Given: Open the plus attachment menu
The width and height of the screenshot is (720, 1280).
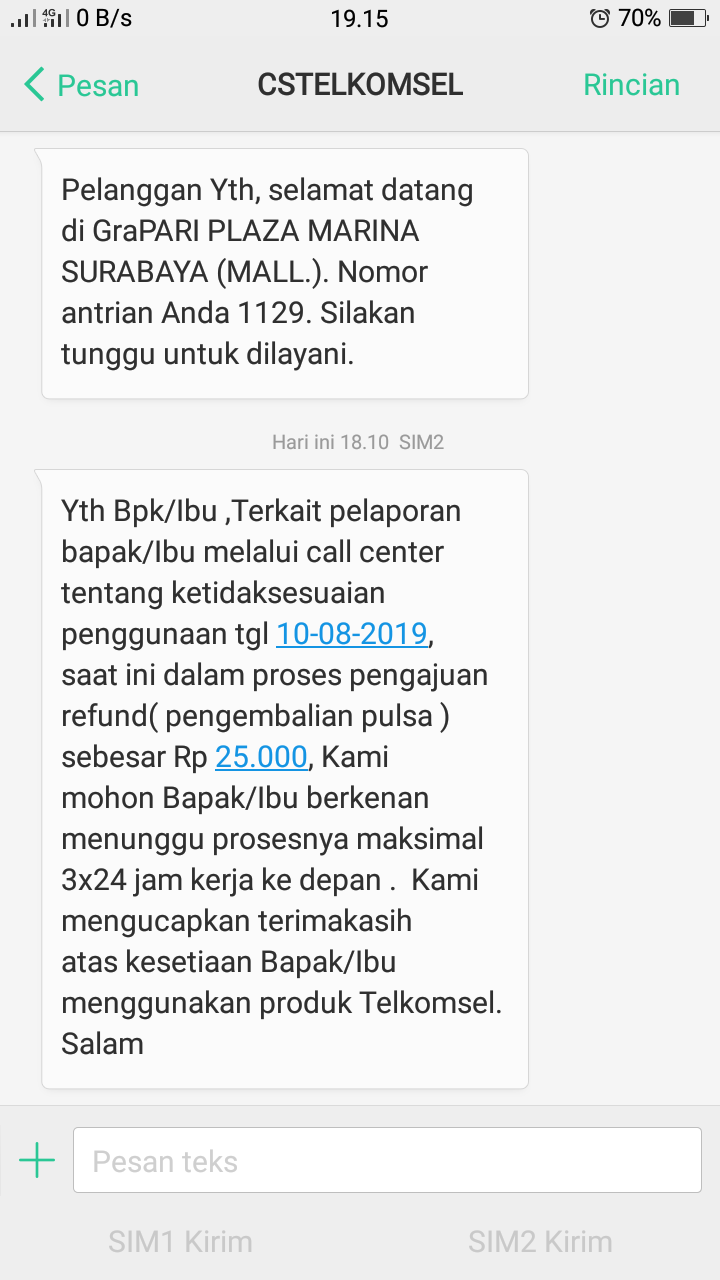Looking at the screenshot, I should pos(37,1161).
